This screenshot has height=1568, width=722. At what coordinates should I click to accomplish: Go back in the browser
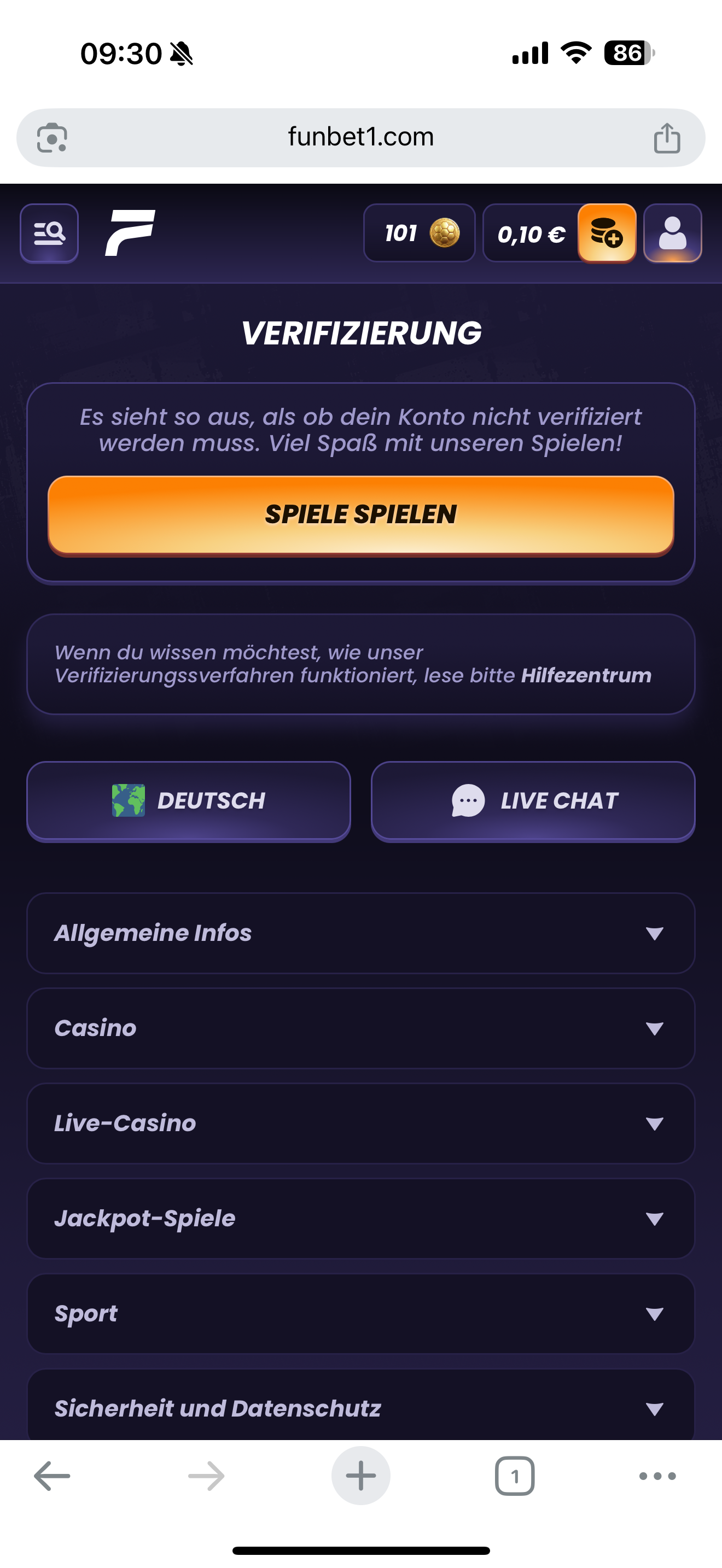pyautogui.click(x=52, y=1476)
